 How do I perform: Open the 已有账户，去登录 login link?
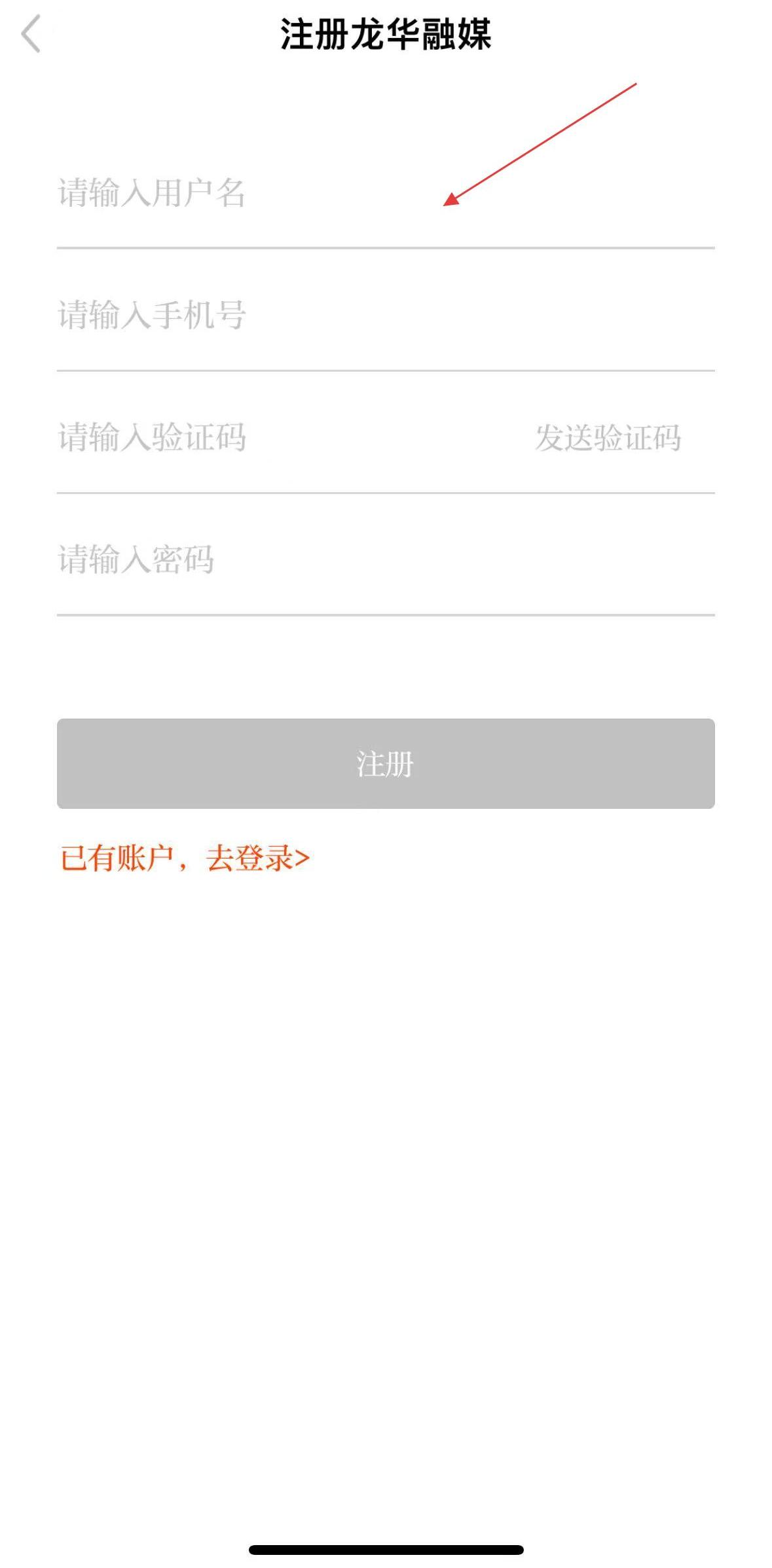[x=185, y=858]
